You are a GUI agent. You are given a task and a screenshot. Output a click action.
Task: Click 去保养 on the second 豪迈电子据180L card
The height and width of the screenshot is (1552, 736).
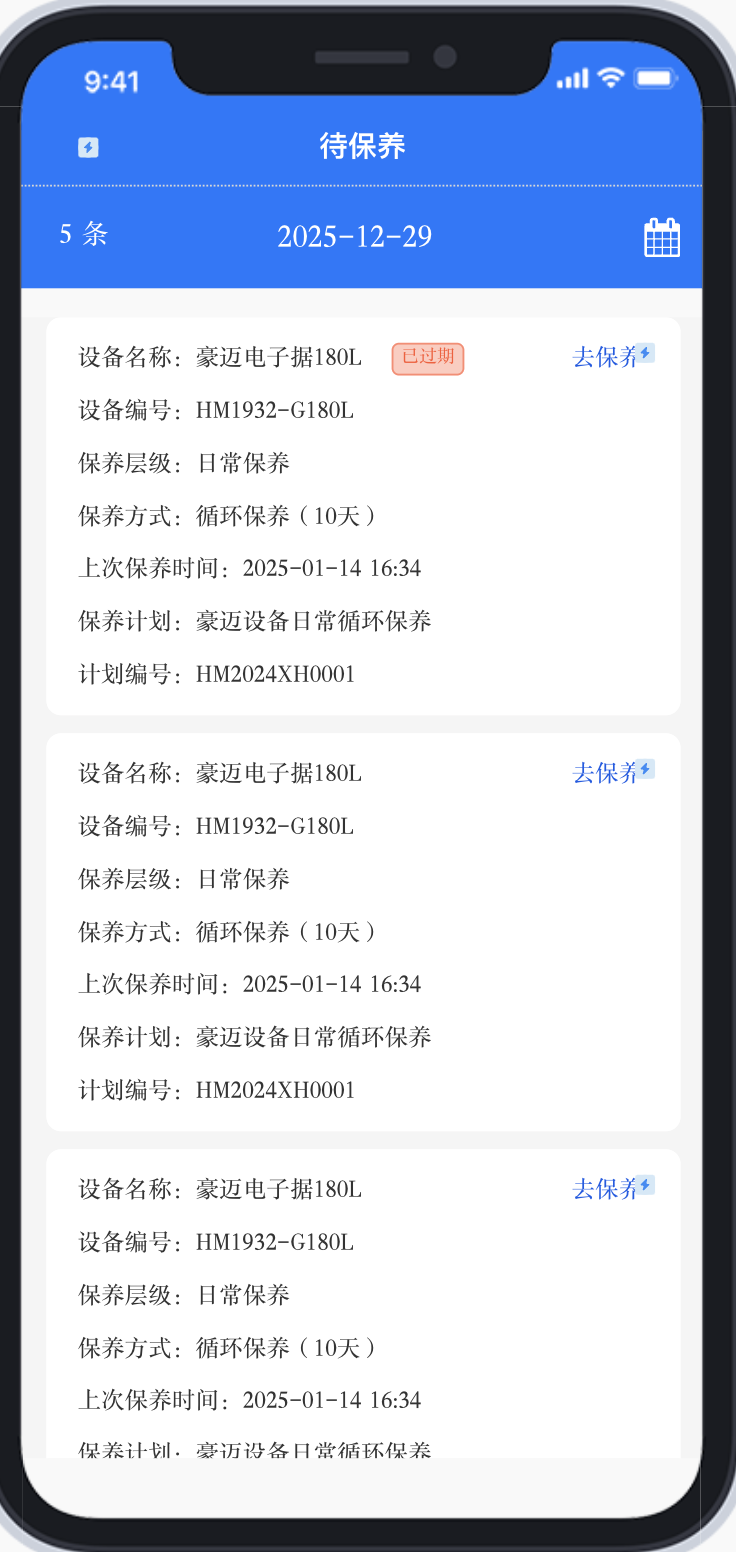point(606,773)
